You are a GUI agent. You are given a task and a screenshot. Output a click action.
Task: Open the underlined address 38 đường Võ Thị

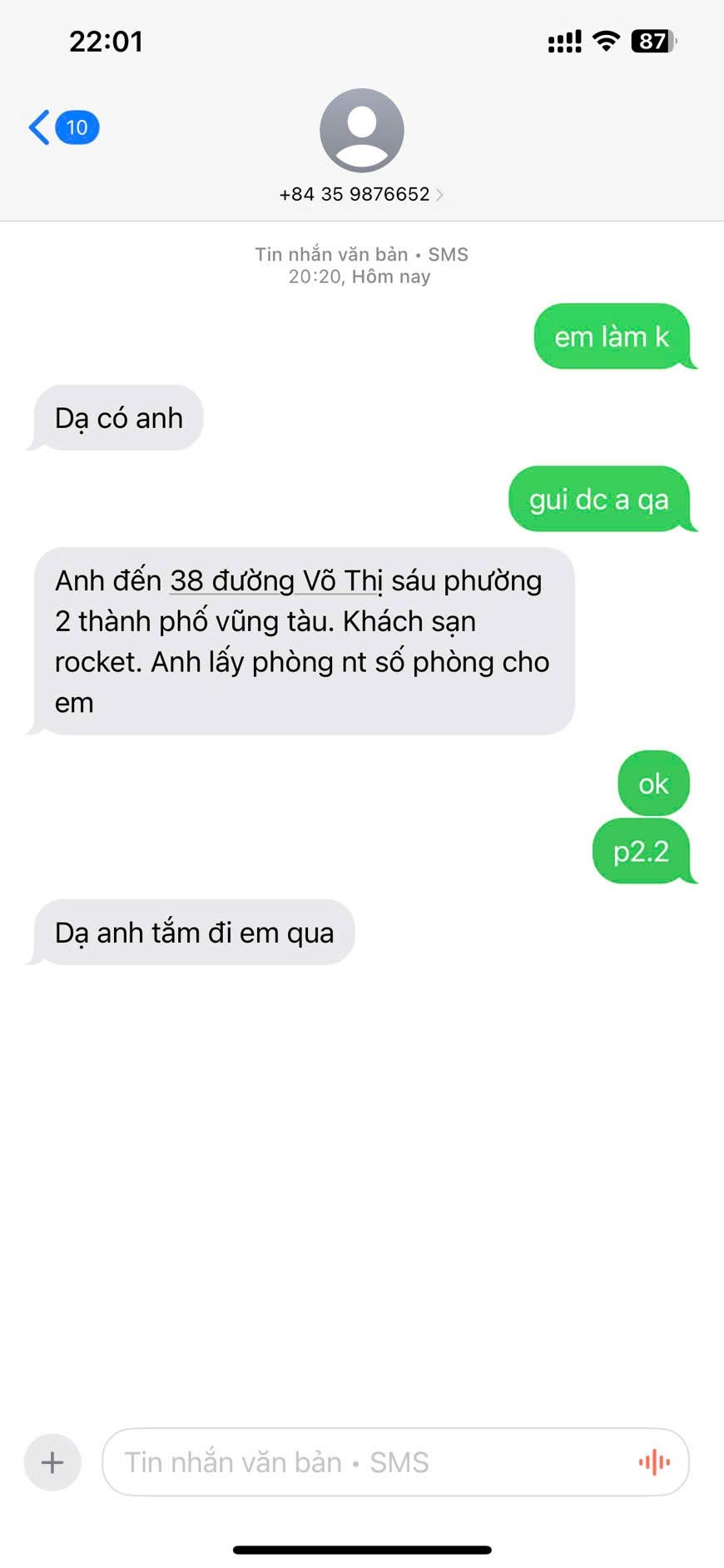[276, 581]
